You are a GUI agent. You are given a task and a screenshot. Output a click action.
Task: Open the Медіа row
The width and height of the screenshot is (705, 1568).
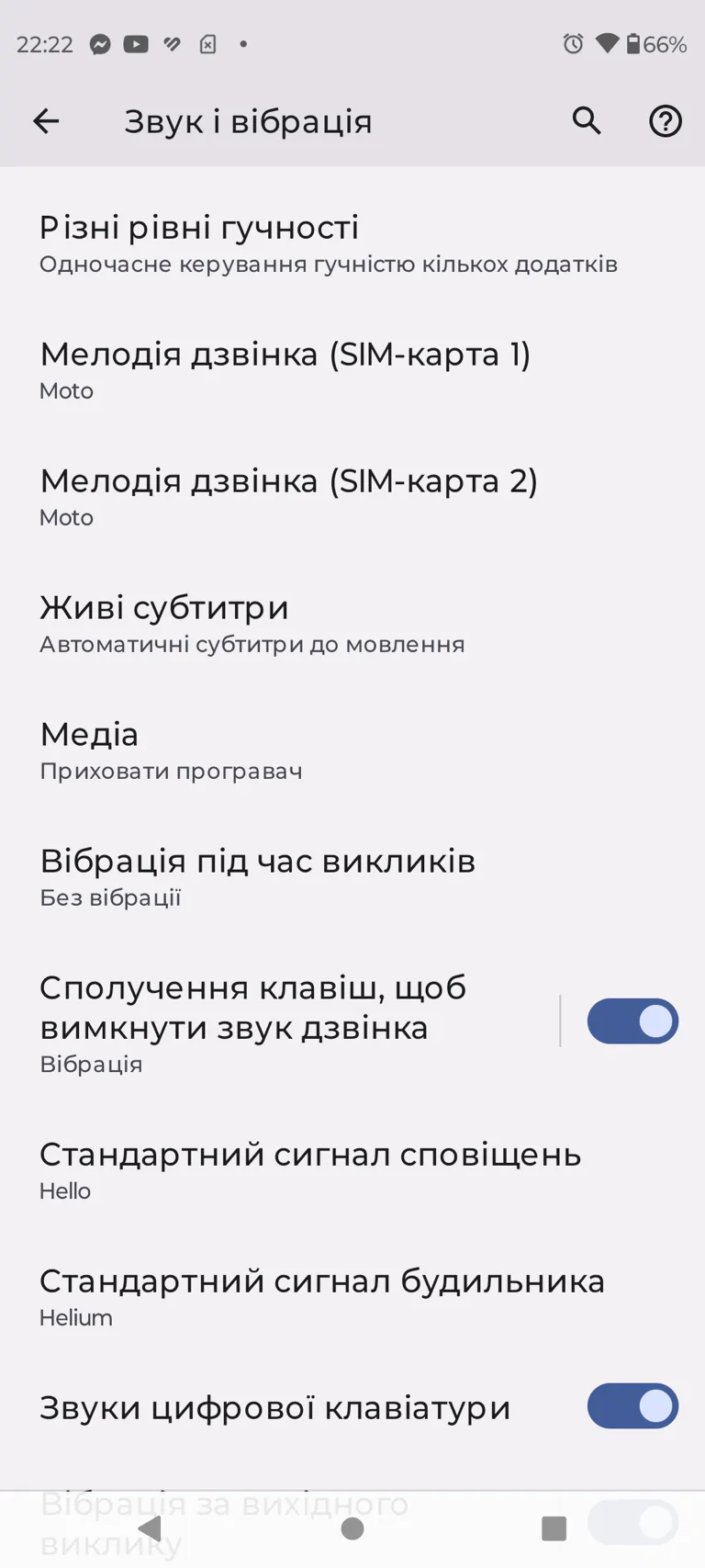352,750
